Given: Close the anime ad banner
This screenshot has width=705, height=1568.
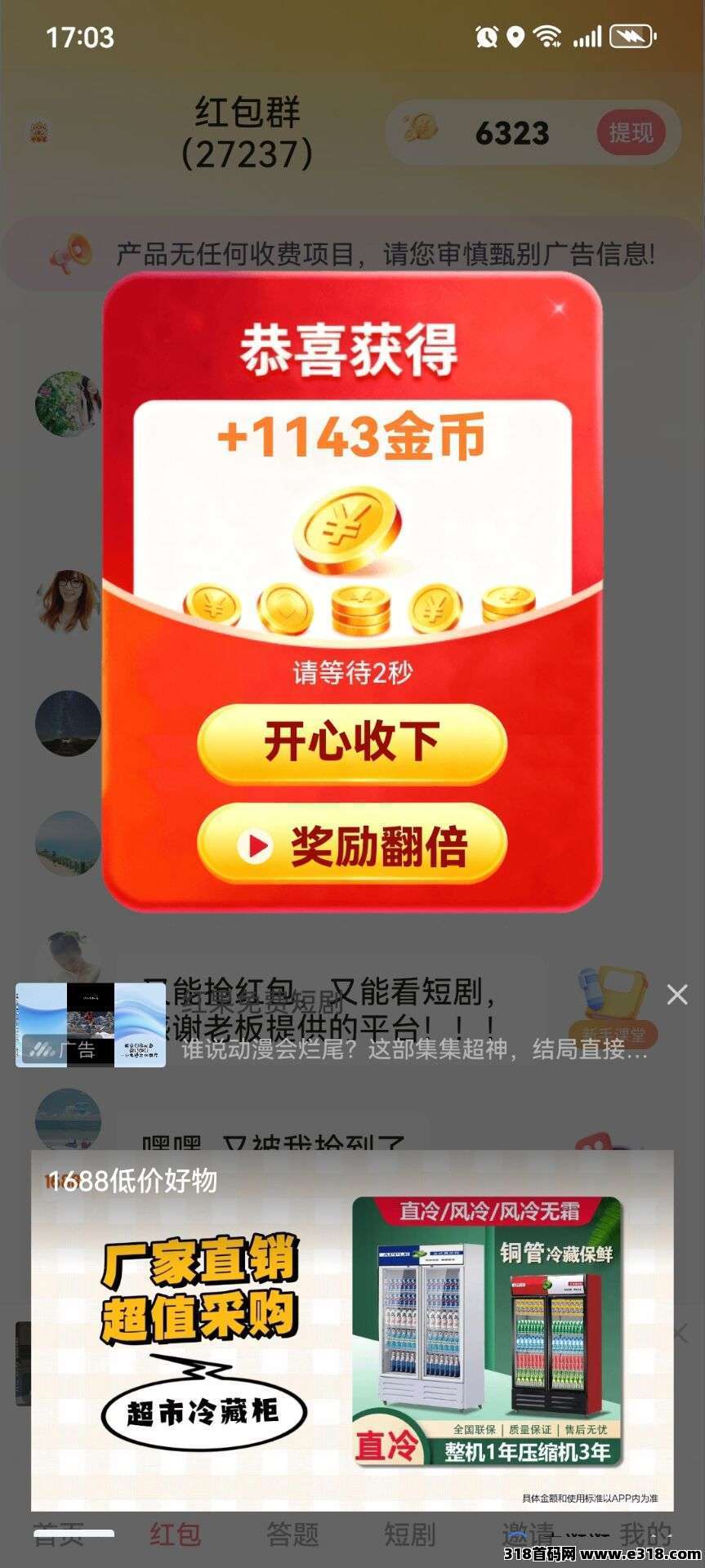Looking at the screenshot, I should (676, 994).
